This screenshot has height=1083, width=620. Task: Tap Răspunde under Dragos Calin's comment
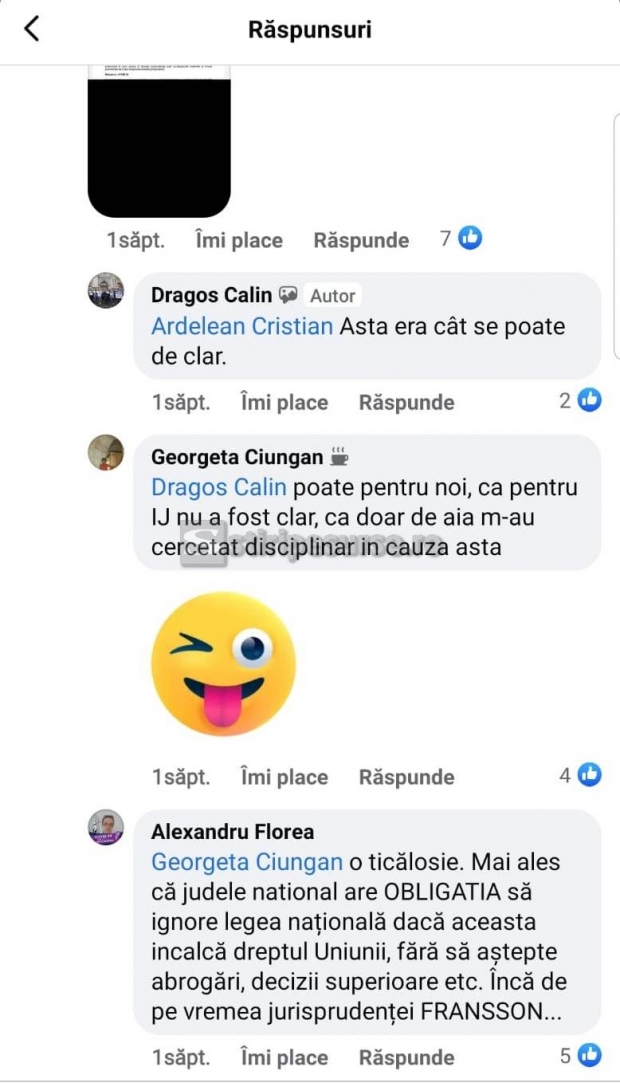407,403
